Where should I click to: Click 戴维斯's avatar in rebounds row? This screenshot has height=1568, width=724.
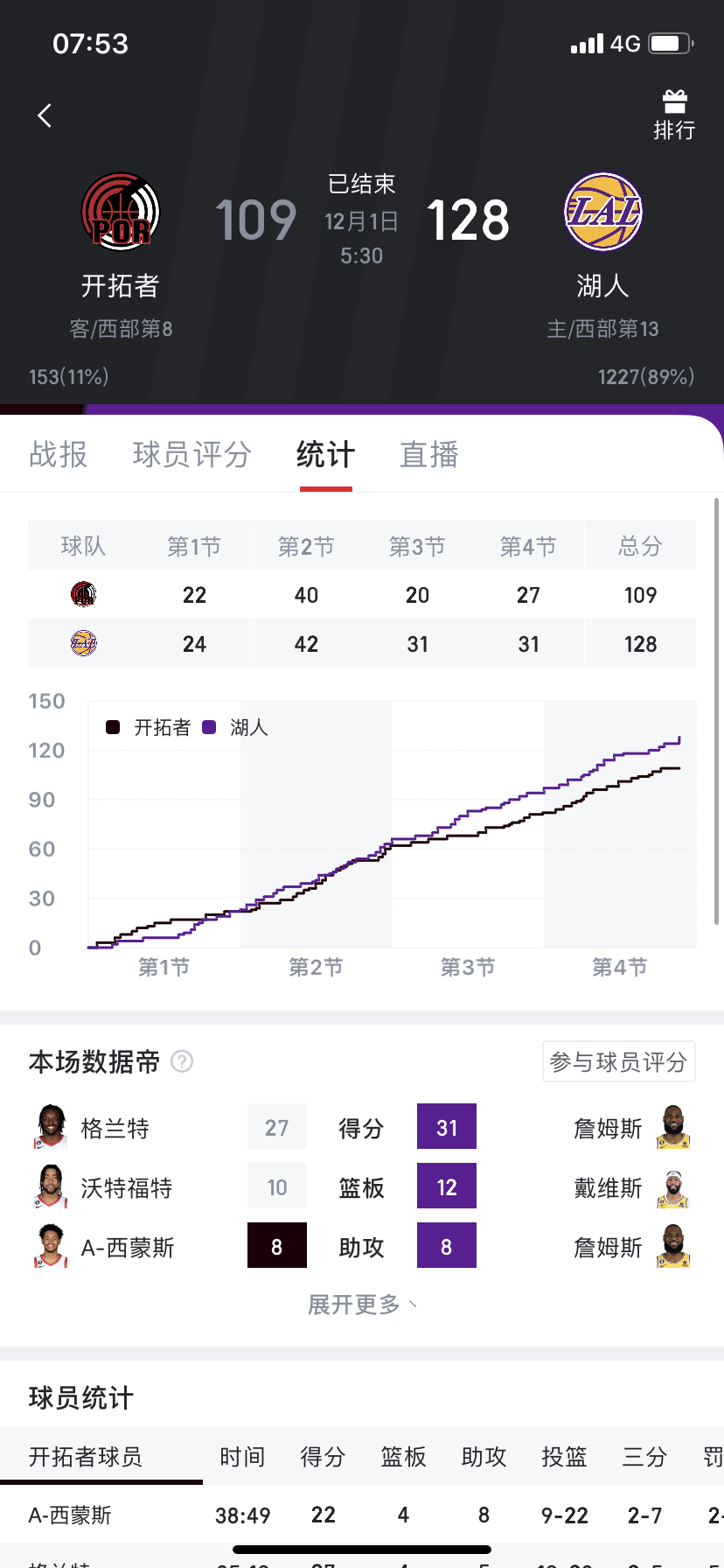coord(673,1186)
